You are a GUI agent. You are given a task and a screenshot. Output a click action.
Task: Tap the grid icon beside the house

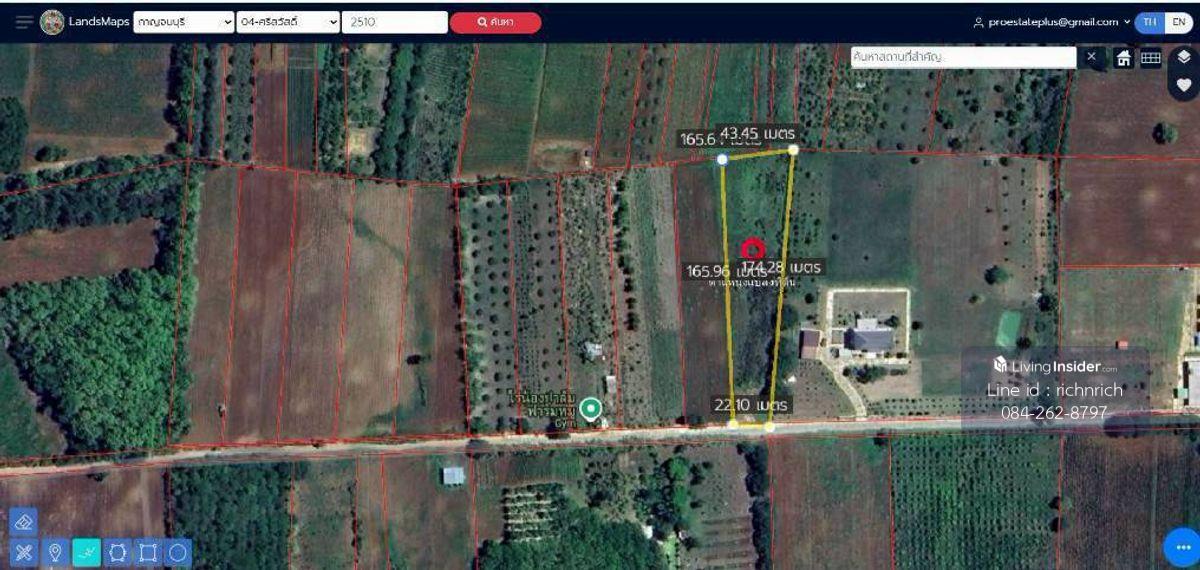pyautogui.click(x=1151, y=58)
